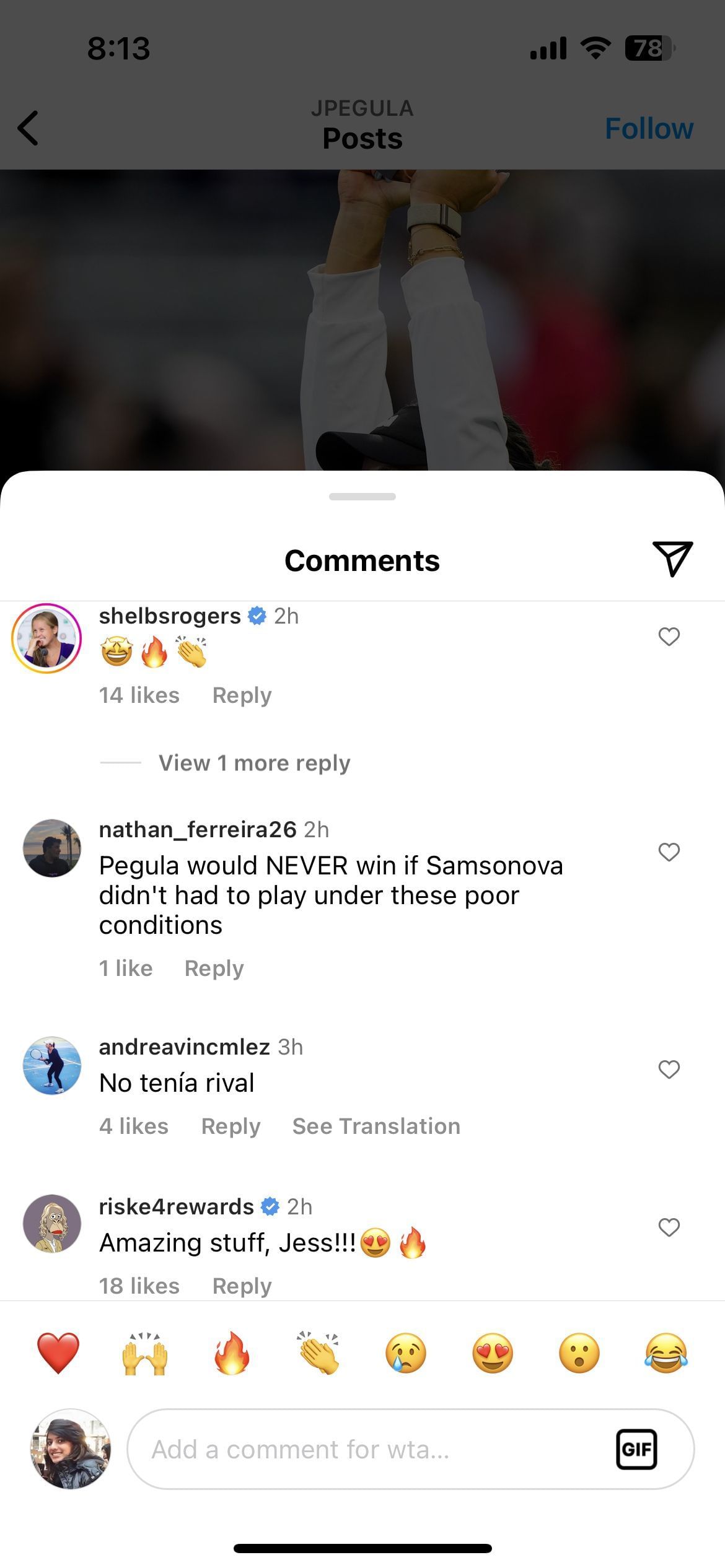
Task: Reply to nathan_ferreira26's comment
Action: pos(214,968)
